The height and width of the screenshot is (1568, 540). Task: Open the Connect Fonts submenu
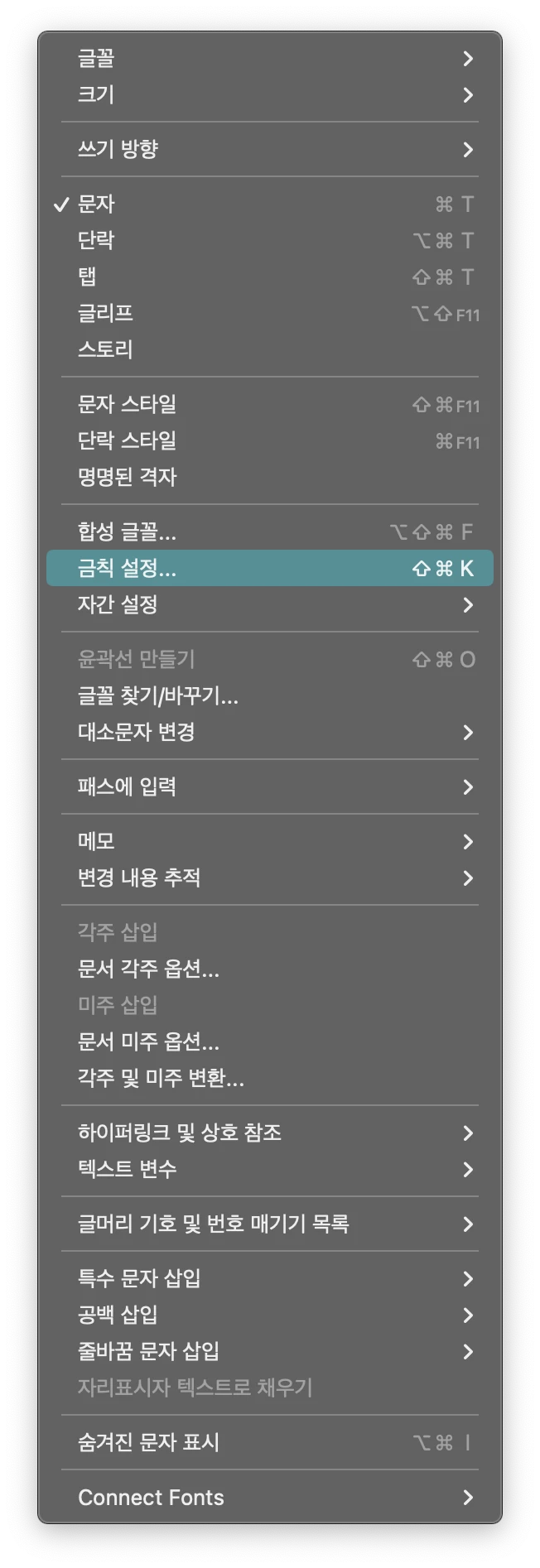coord(151,1497)
